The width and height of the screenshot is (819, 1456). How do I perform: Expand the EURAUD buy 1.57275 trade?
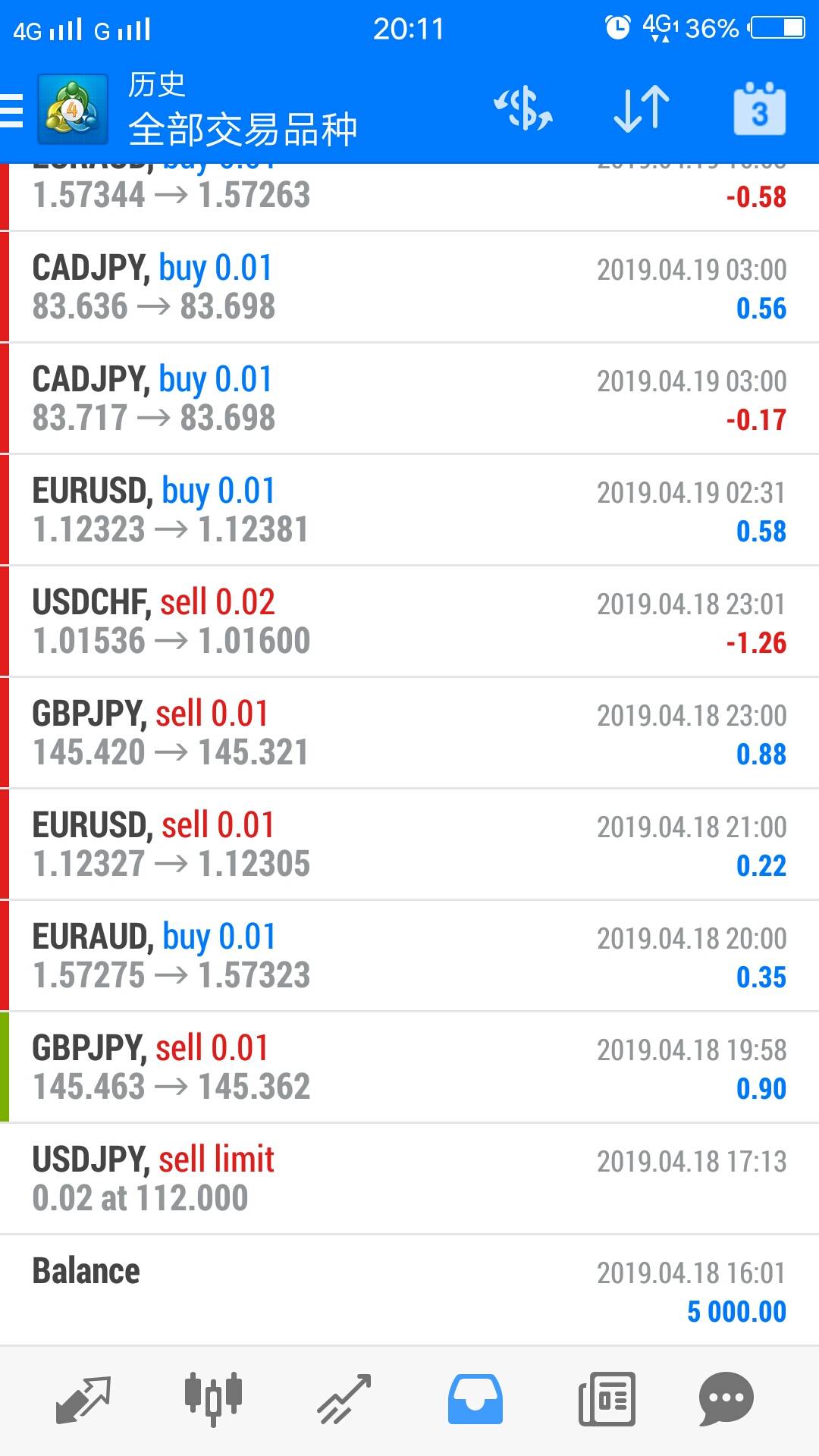[x=409, y=955]
